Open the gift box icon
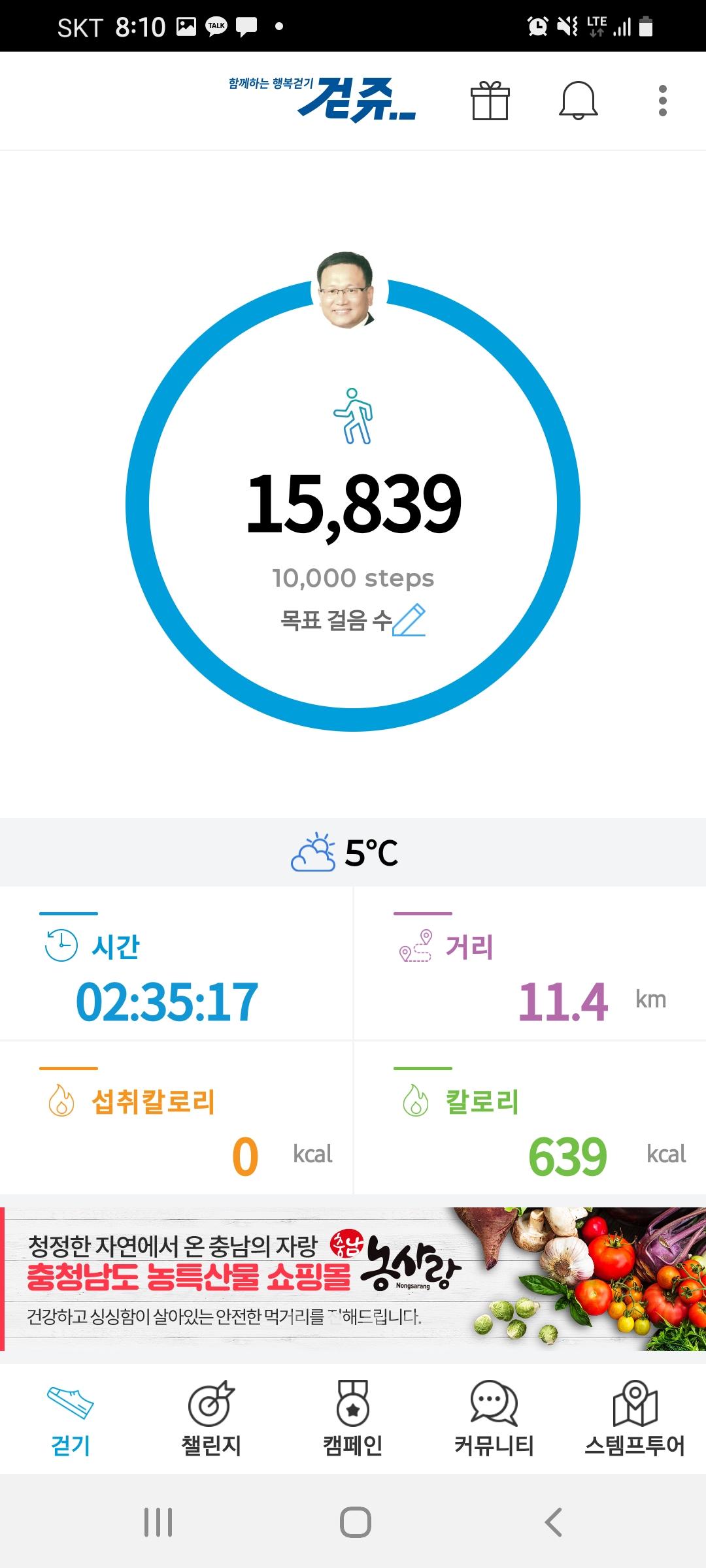 click(490, 101)
